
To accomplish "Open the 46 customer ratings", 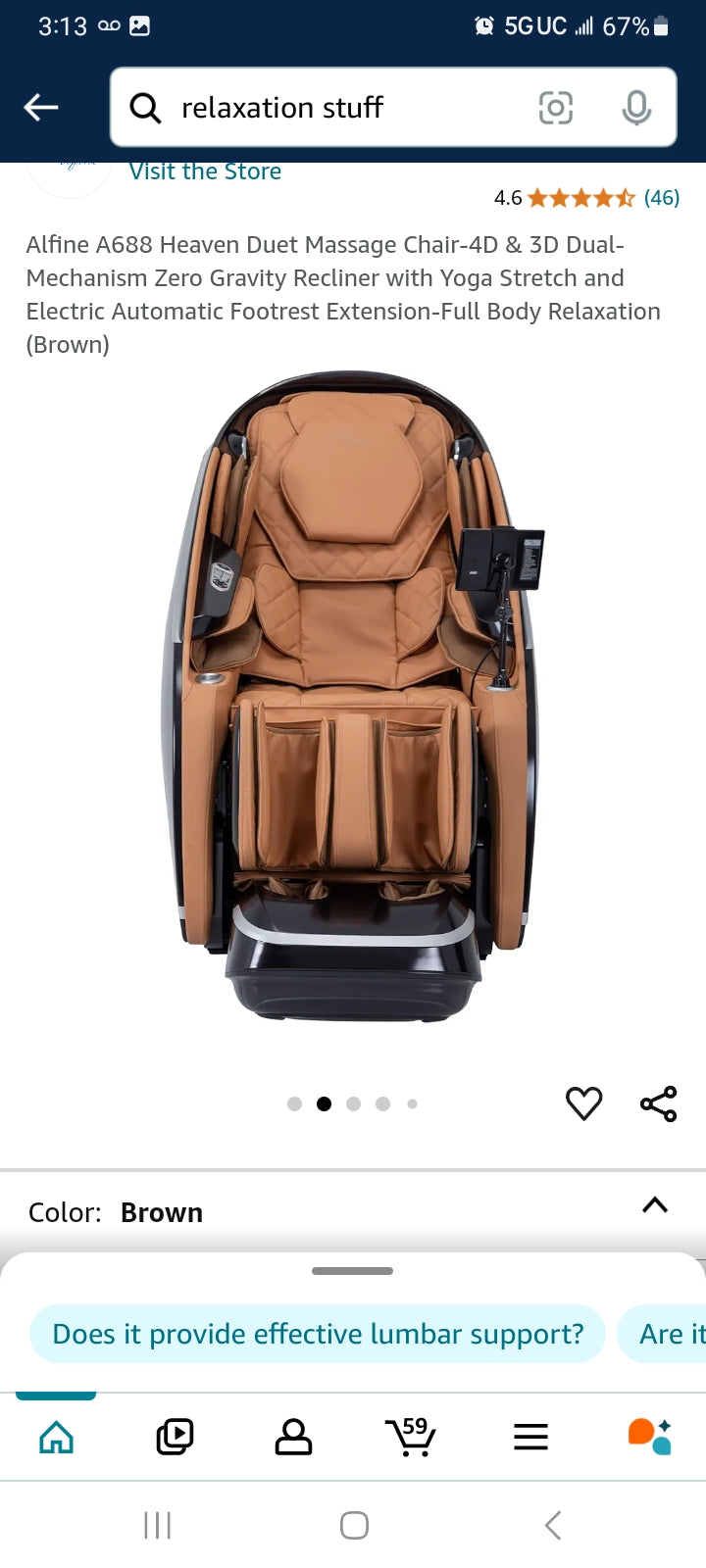I will (x=661, y=198).
